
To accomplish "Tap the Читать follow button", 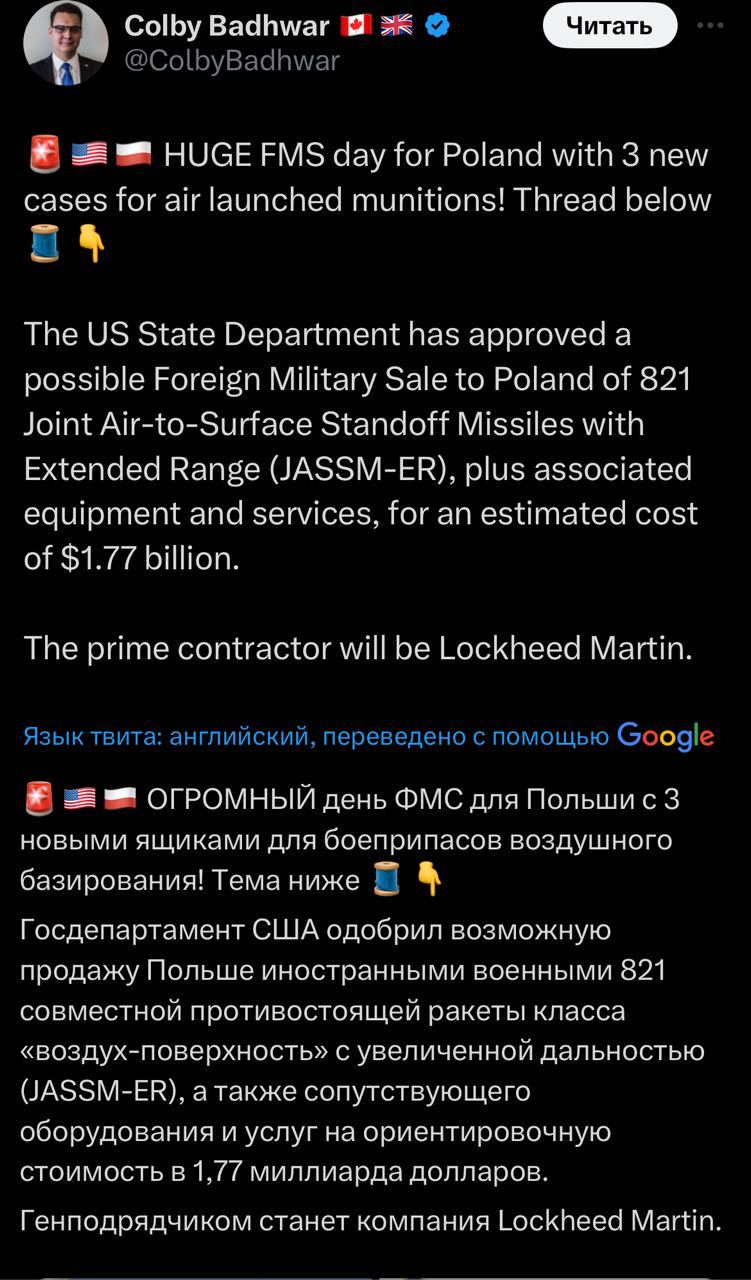I will click(x=609, y=27).
